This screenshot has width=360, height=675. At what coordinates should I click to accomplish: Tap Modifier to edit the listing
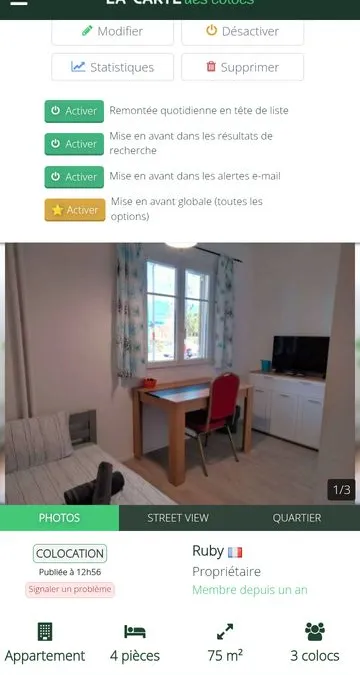[112, 31]
